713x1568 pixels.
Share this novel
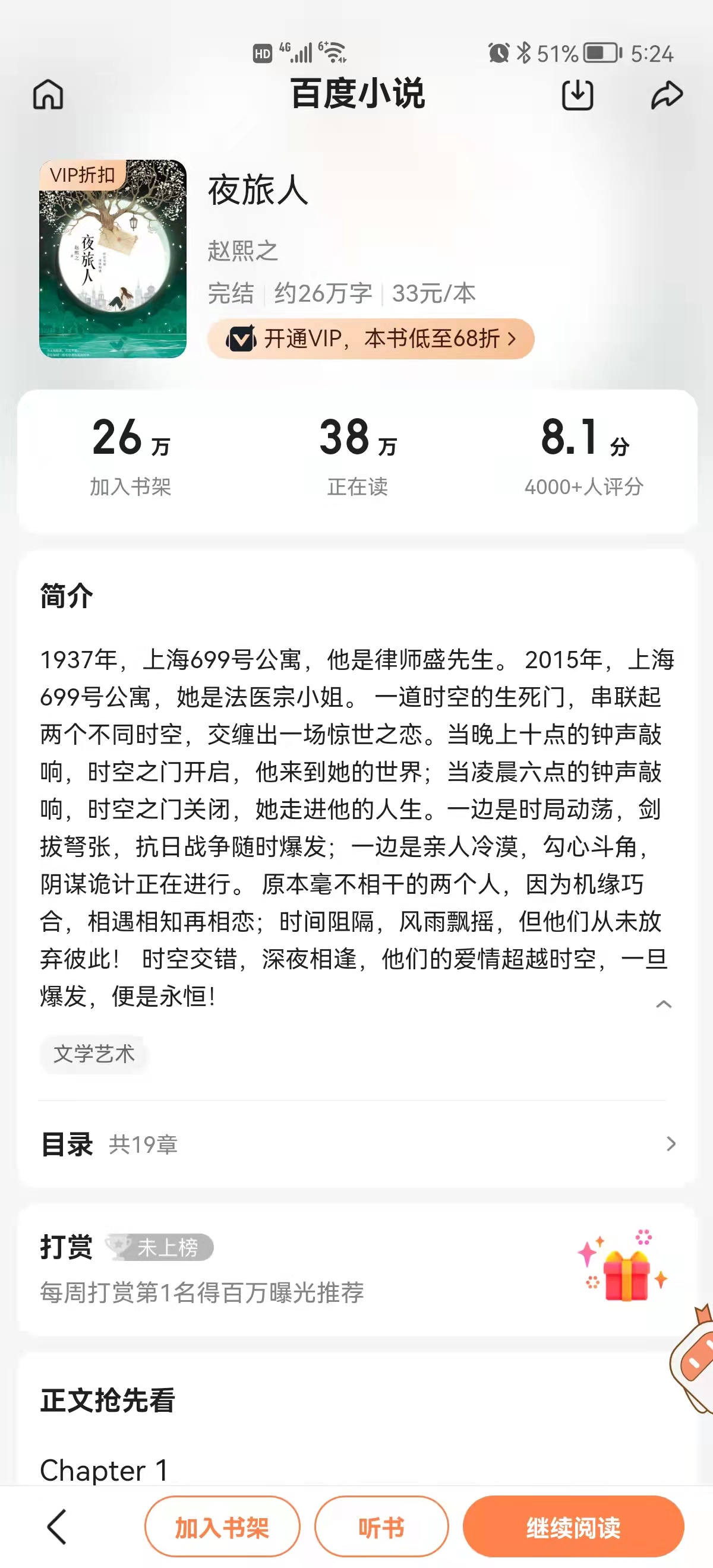pos(666,95)
